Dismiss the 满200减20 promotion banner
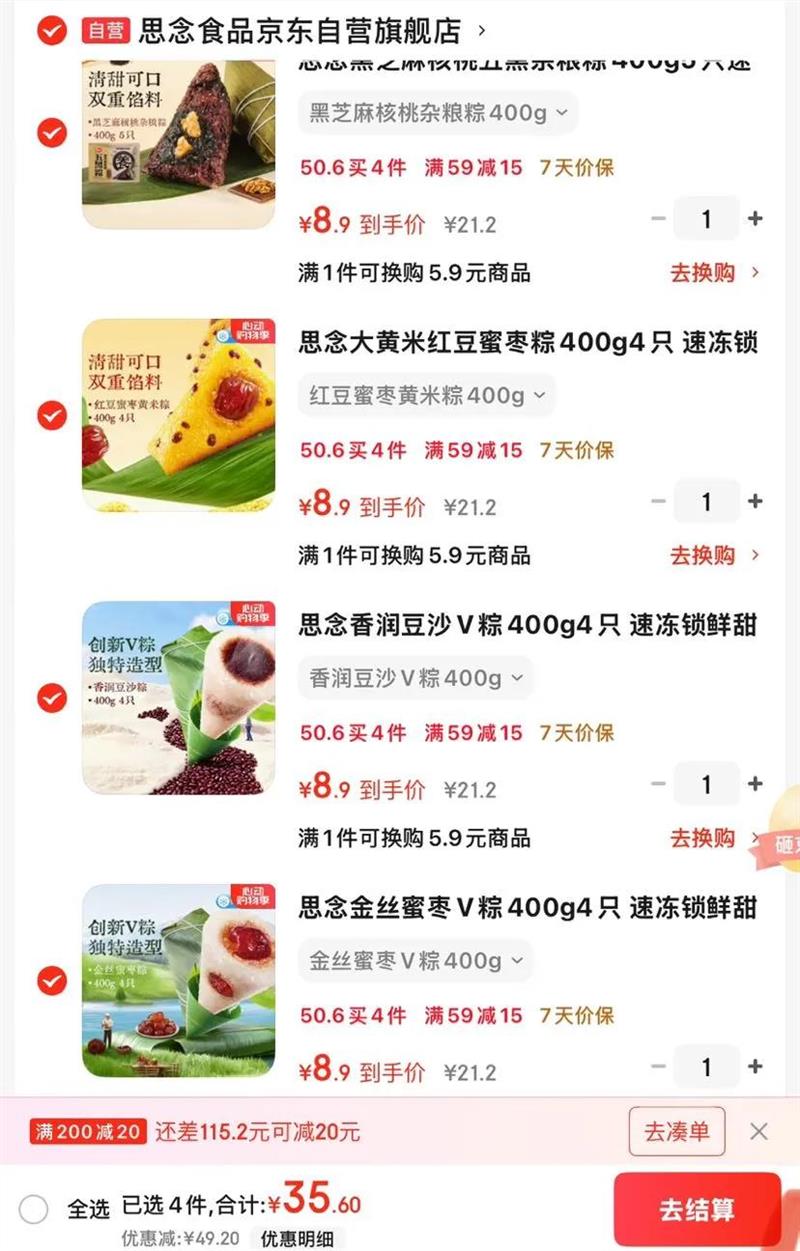This screenshot has width=800, height=1251. tap(759, 1132)
